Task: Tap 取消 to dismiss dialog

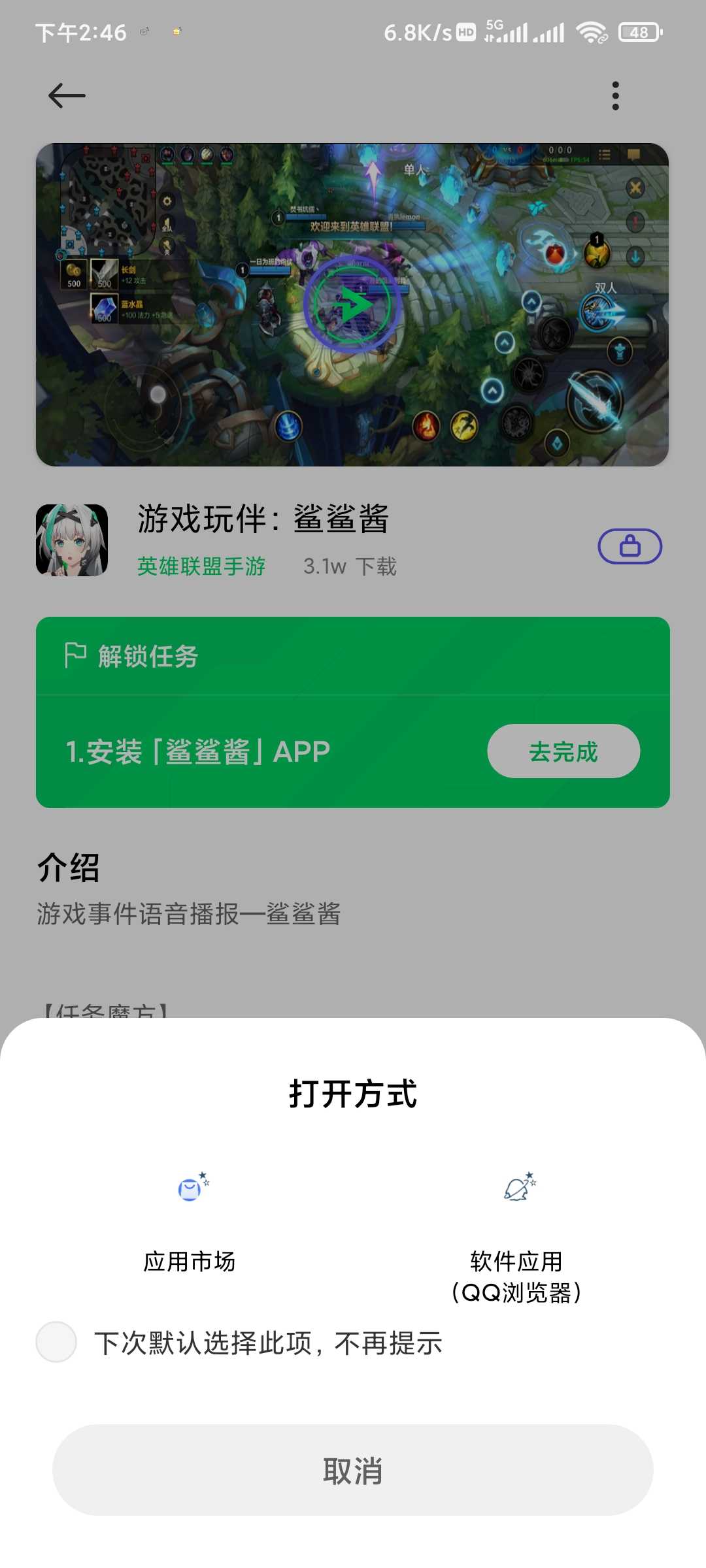Action: [x=353, y=1470]
